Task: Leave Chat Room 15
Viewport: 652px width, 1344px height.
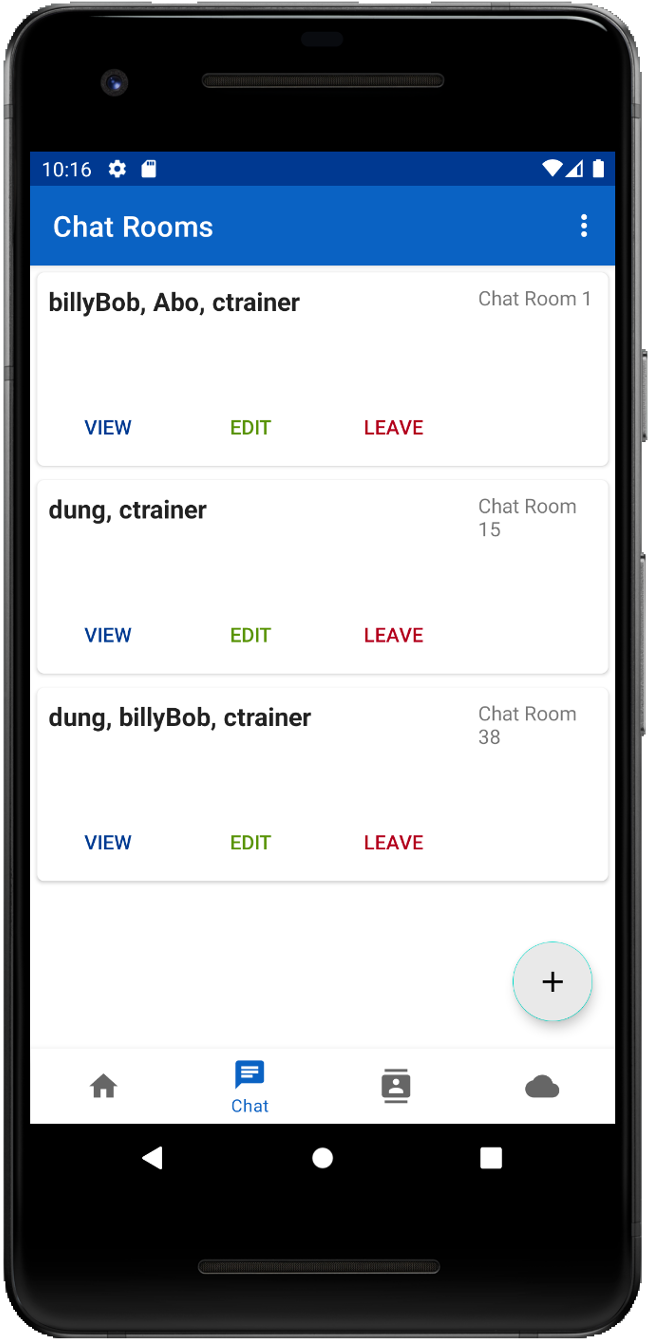Action: [393, 635]
